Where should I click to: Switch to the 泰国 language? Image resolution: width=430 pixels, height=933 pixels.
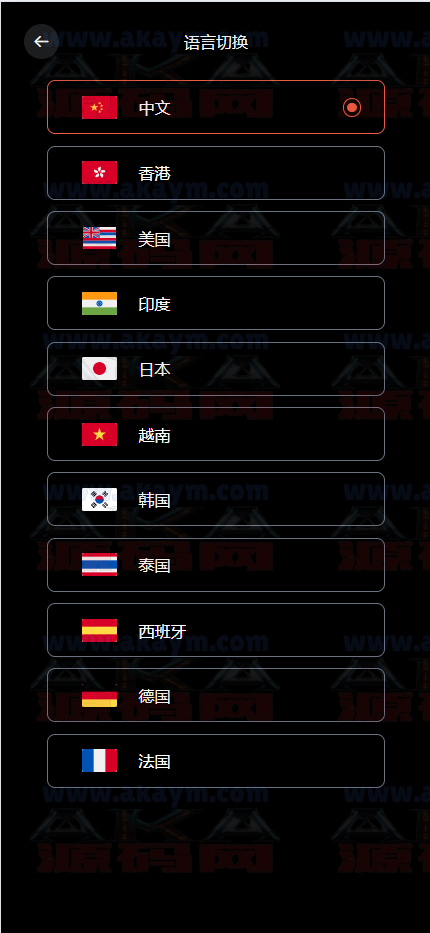[216, 565]
